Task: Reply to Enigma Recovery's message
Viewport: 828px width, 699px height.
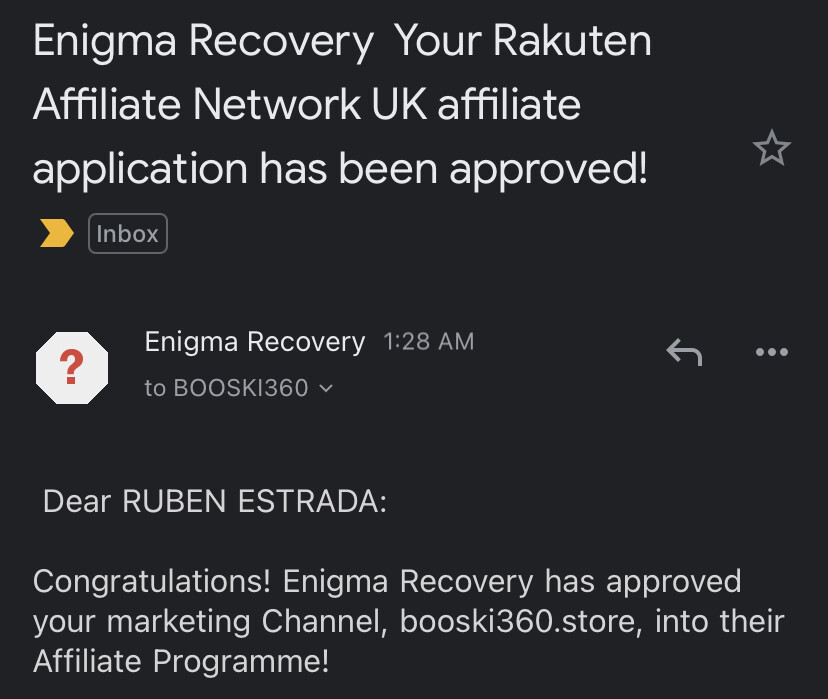Action: click(684, 352)
